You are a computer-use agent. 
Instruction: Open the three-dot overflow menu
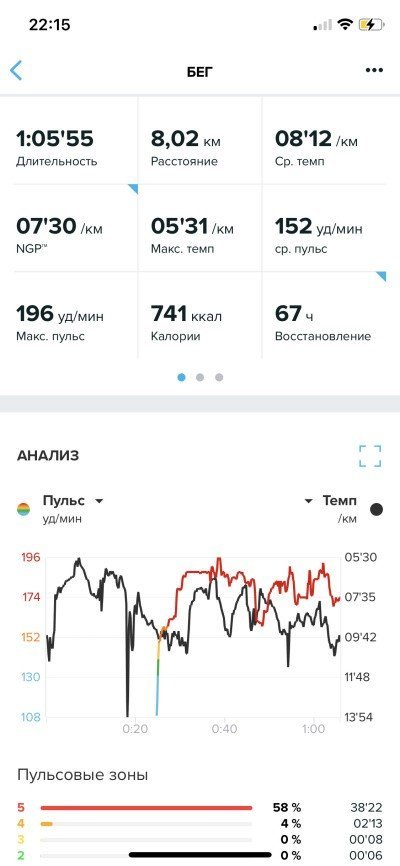coord(374,71)
